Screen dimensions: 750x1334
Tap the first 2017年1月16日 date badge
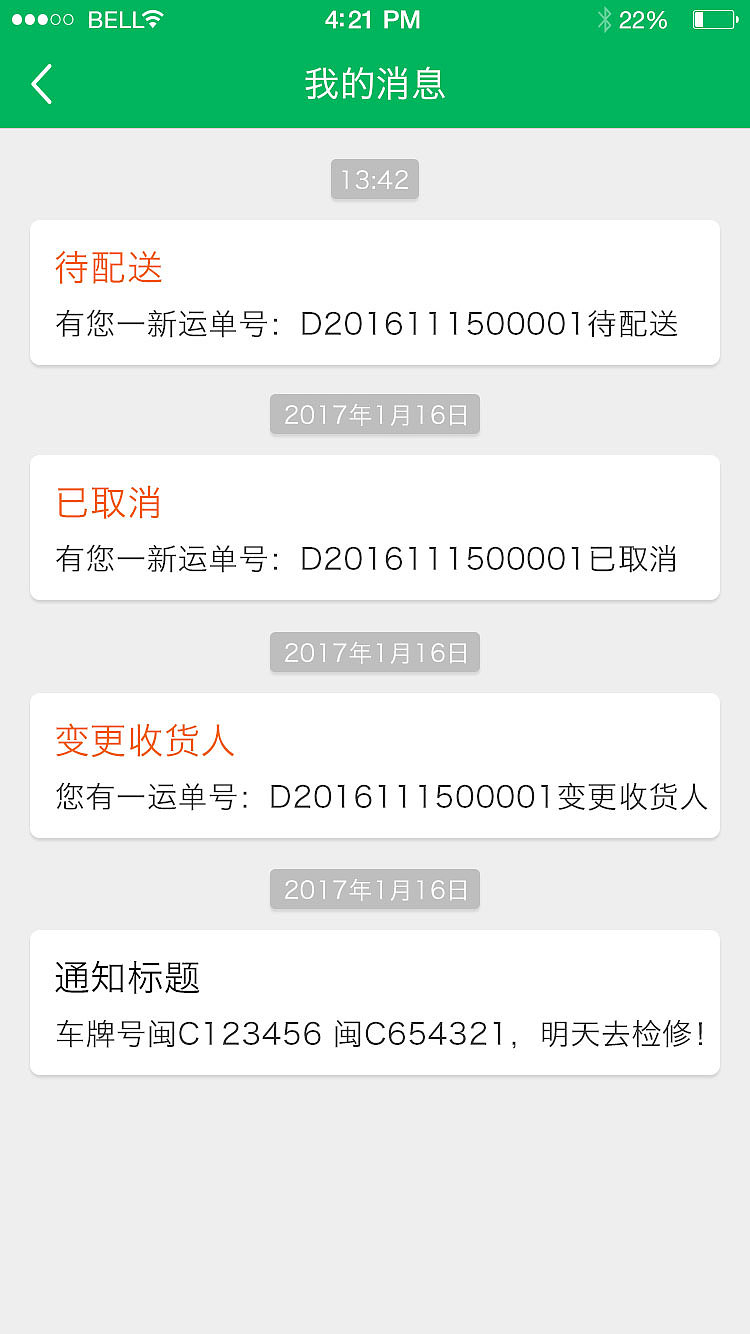[x=374, y=414]
